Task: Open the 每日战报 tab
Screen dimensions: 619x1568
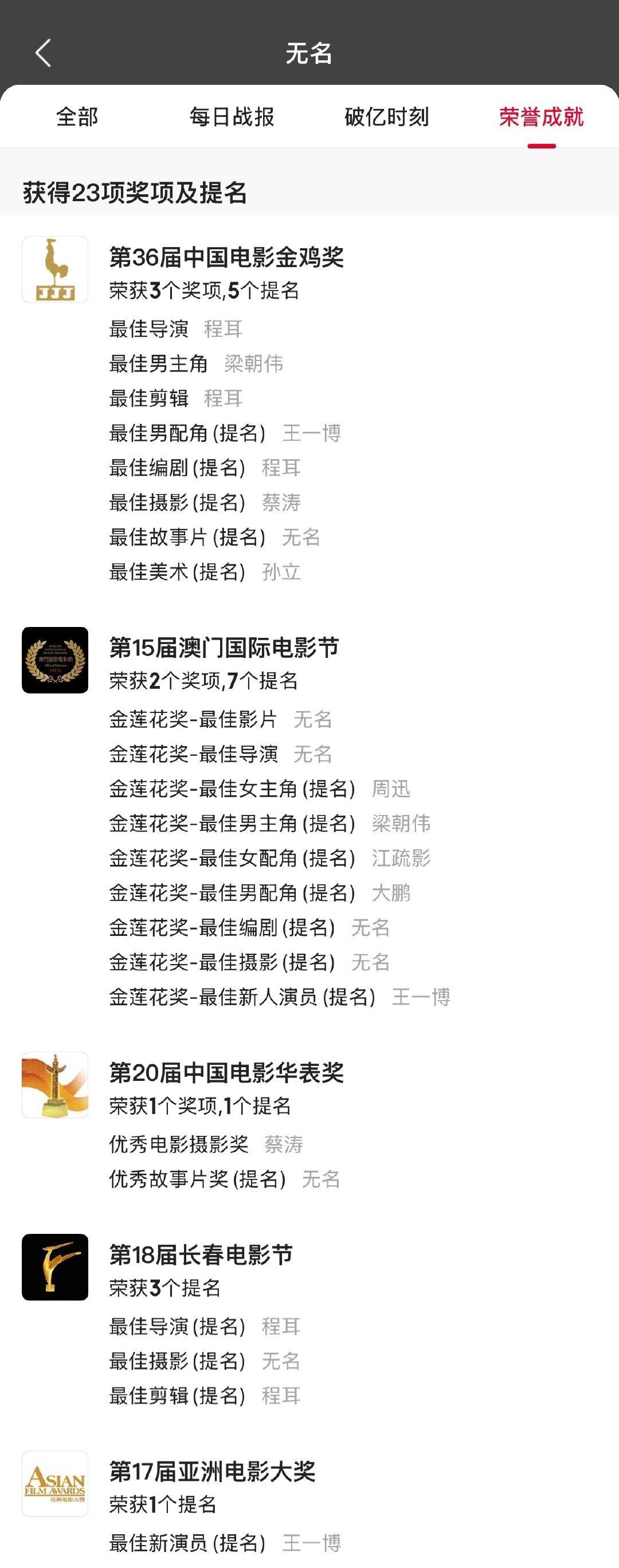Action: point(232,117)
